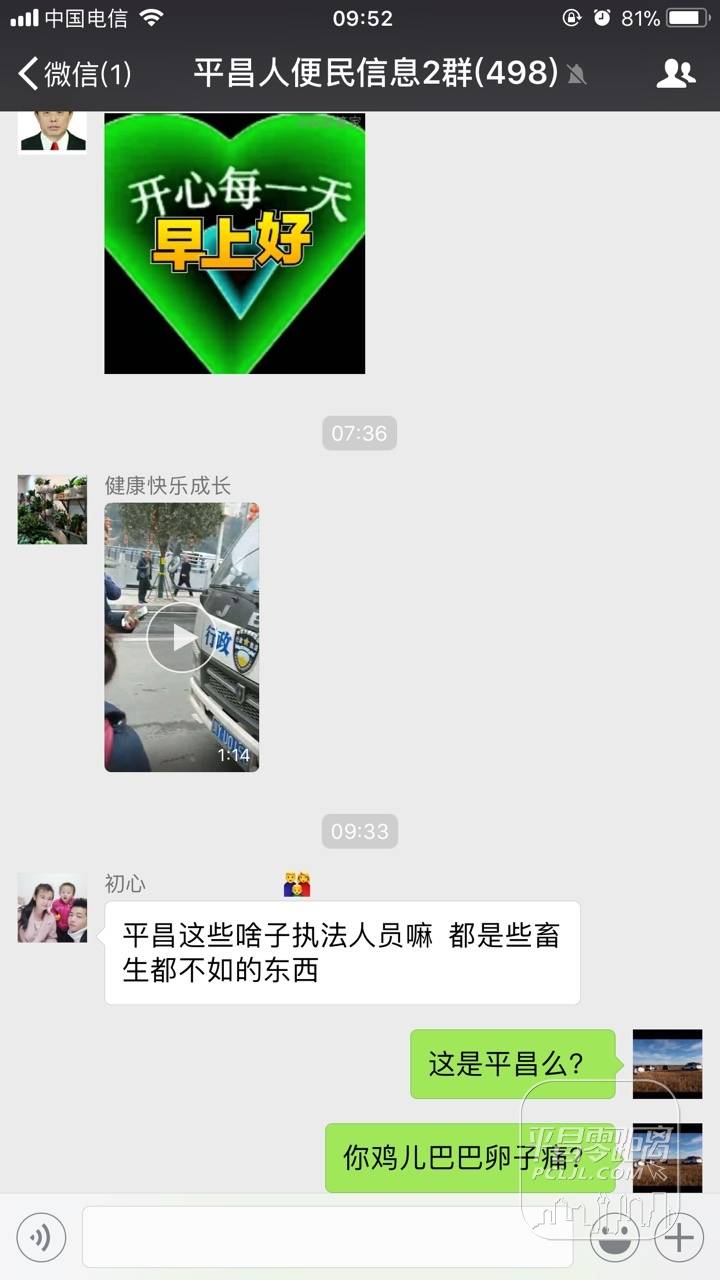View 初心's profile avatar
This screenshot has height=1280, width=720.
(52, 908)
